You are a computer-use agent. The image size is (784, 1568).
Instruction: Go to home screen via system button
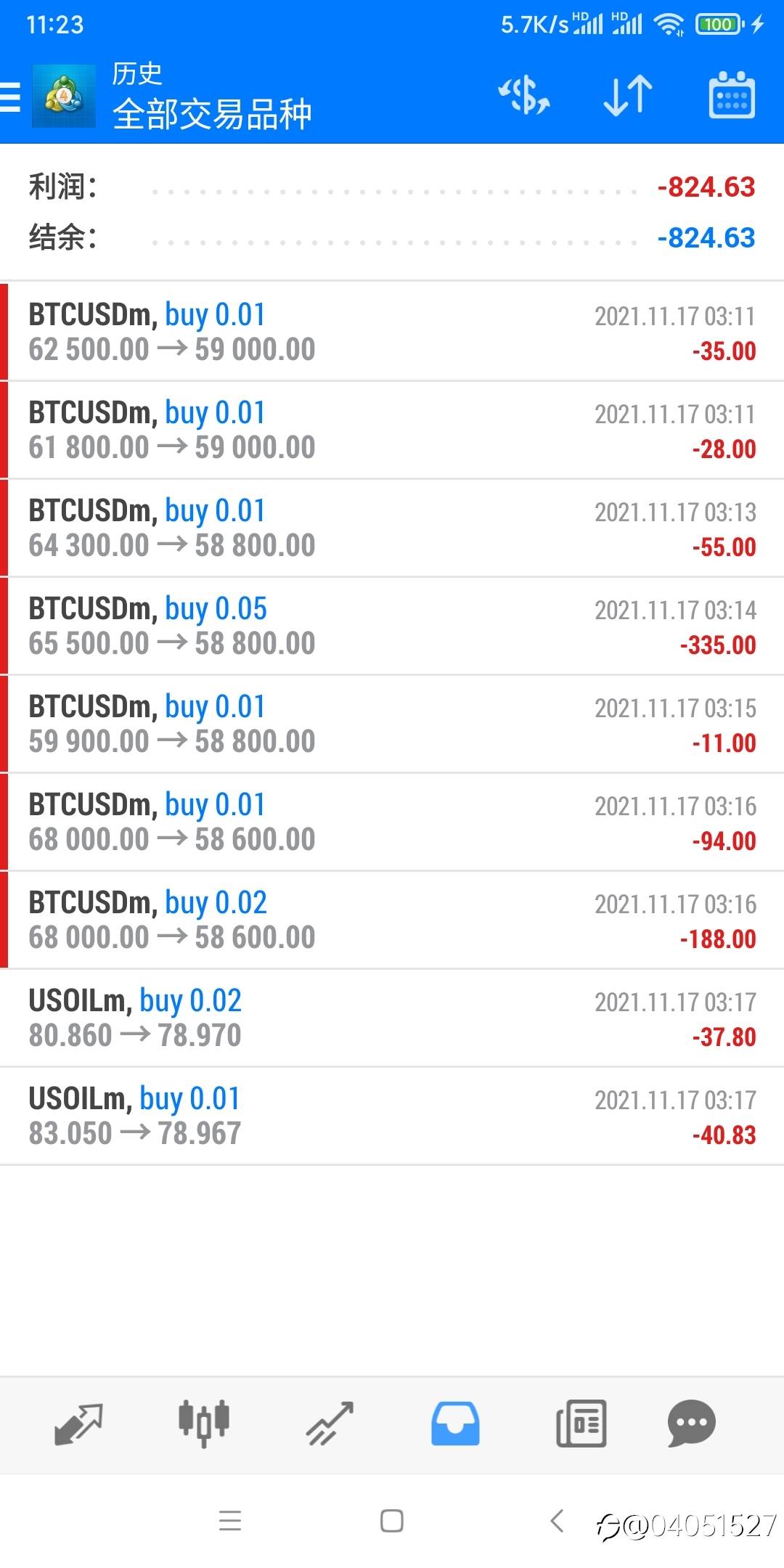[392, 1520]
